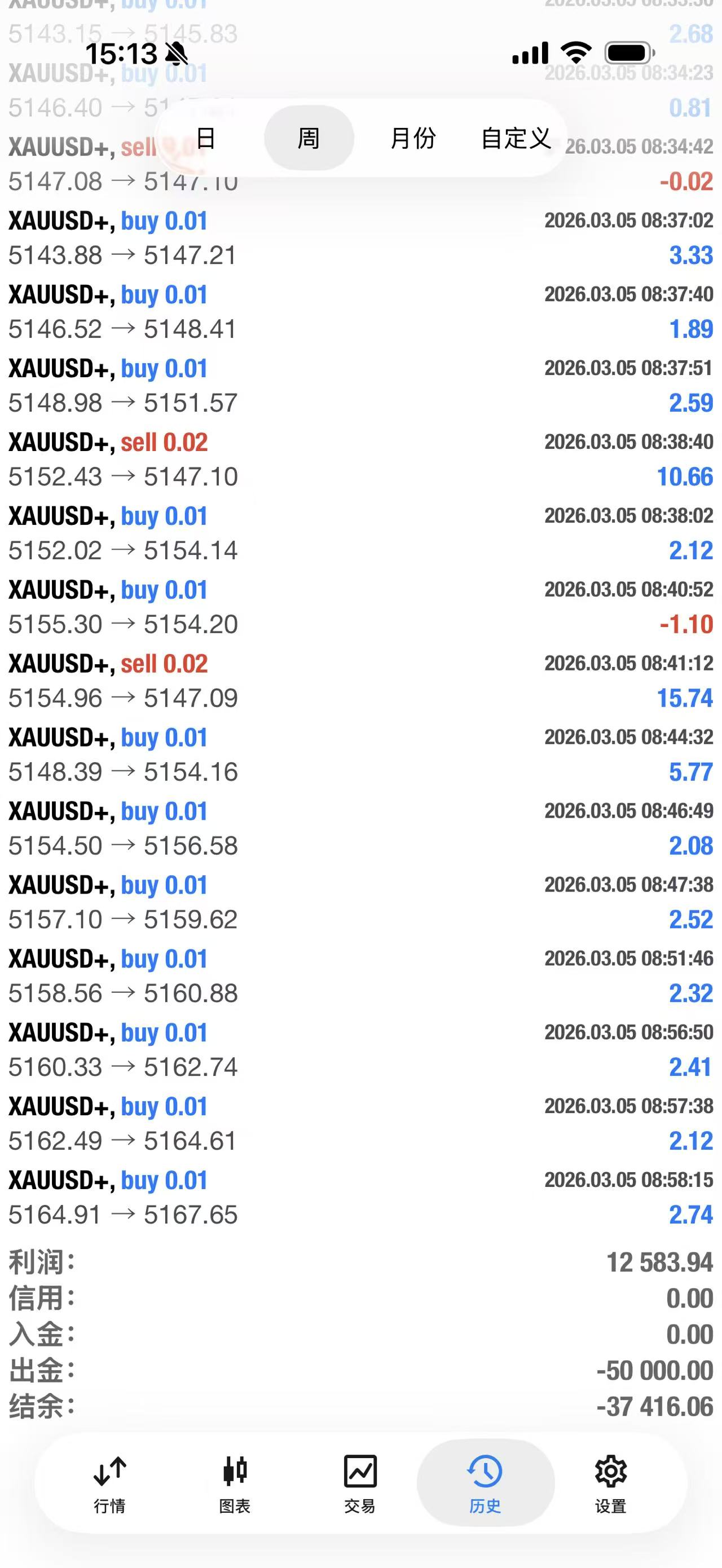Expand the buy trade with profit 5.77
The height and width of the screenshot is (1568, 722).
(x=360, y=755)
